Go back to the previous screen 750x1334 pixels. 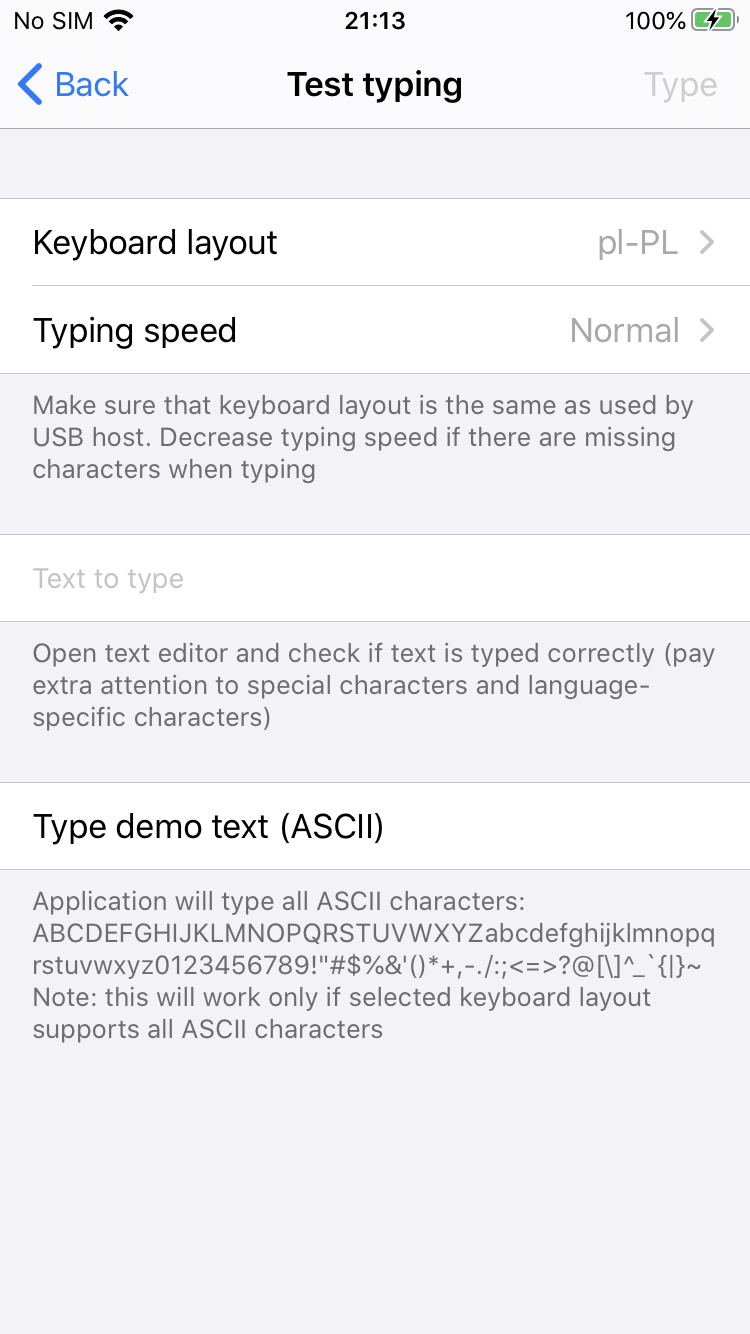pyautogui.click(x=74, y=85)
